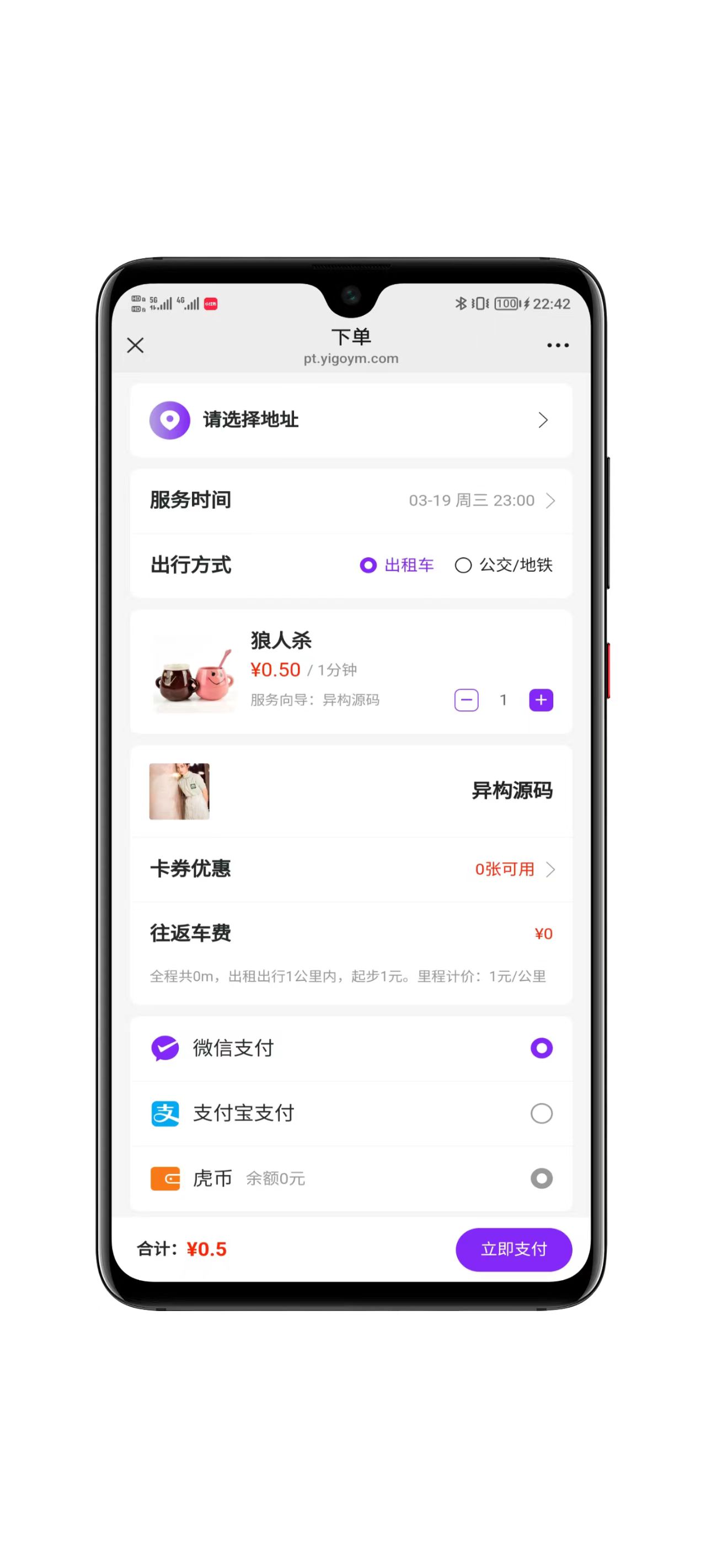Increase the 狼人杀 quantity
The image size is (706, 1568).
pyautogui.click(x=541, y=700)
